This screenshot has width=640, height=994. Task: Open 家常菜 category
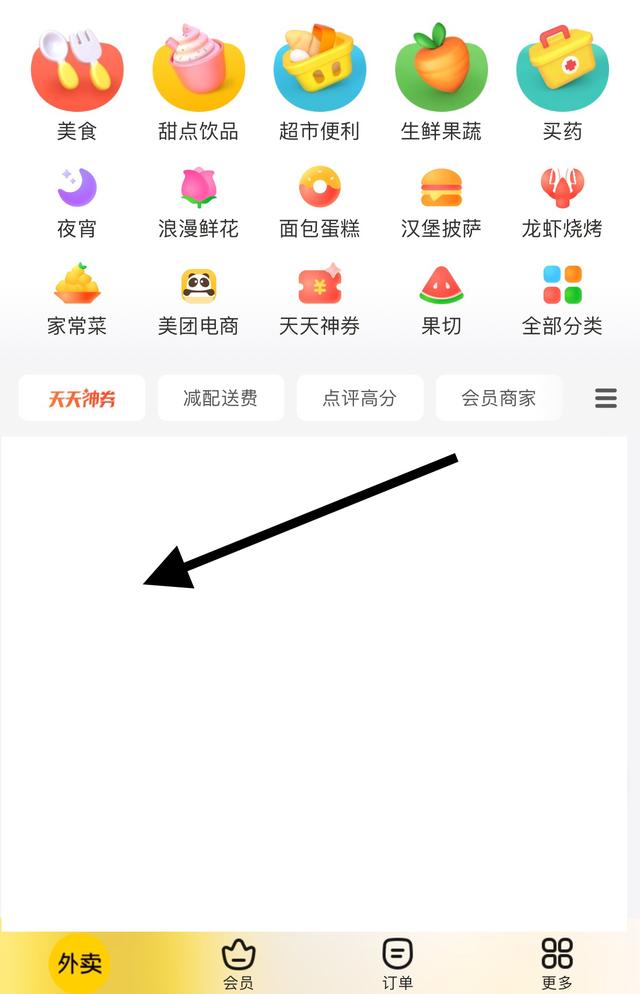click(77, 299)
